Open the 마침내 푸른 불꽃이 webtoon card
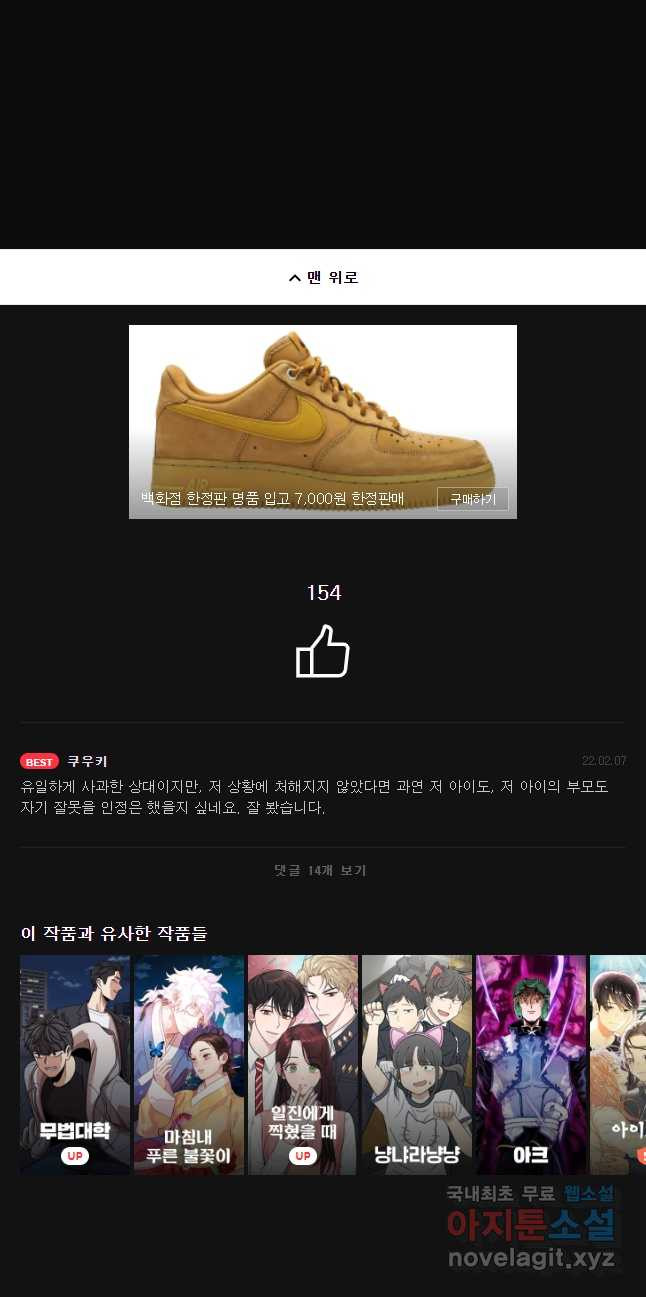This screenshot has width=646, height=1297. 189,1064
